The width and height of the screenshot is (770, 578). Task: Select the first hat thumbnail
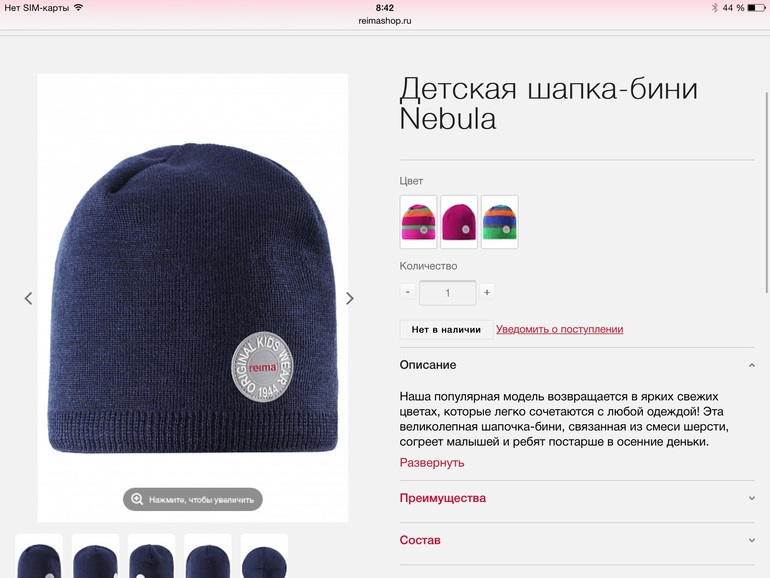[39, 556]
